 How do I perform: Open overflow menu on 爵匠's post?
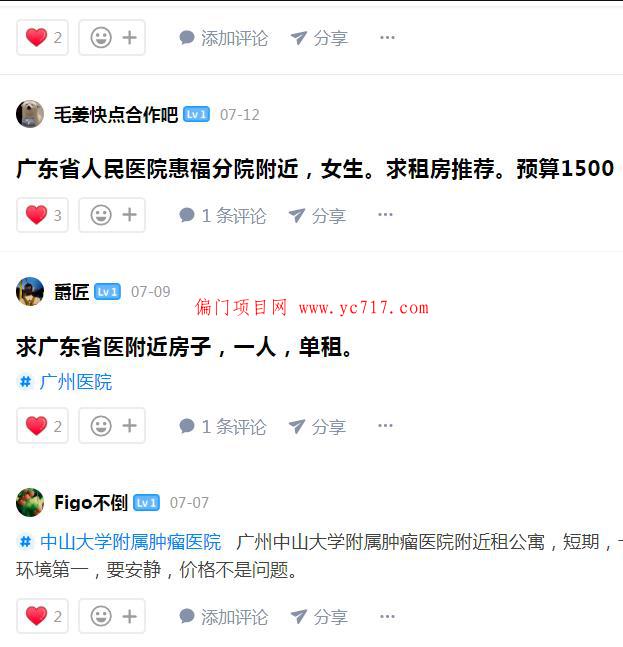[385, 426]
